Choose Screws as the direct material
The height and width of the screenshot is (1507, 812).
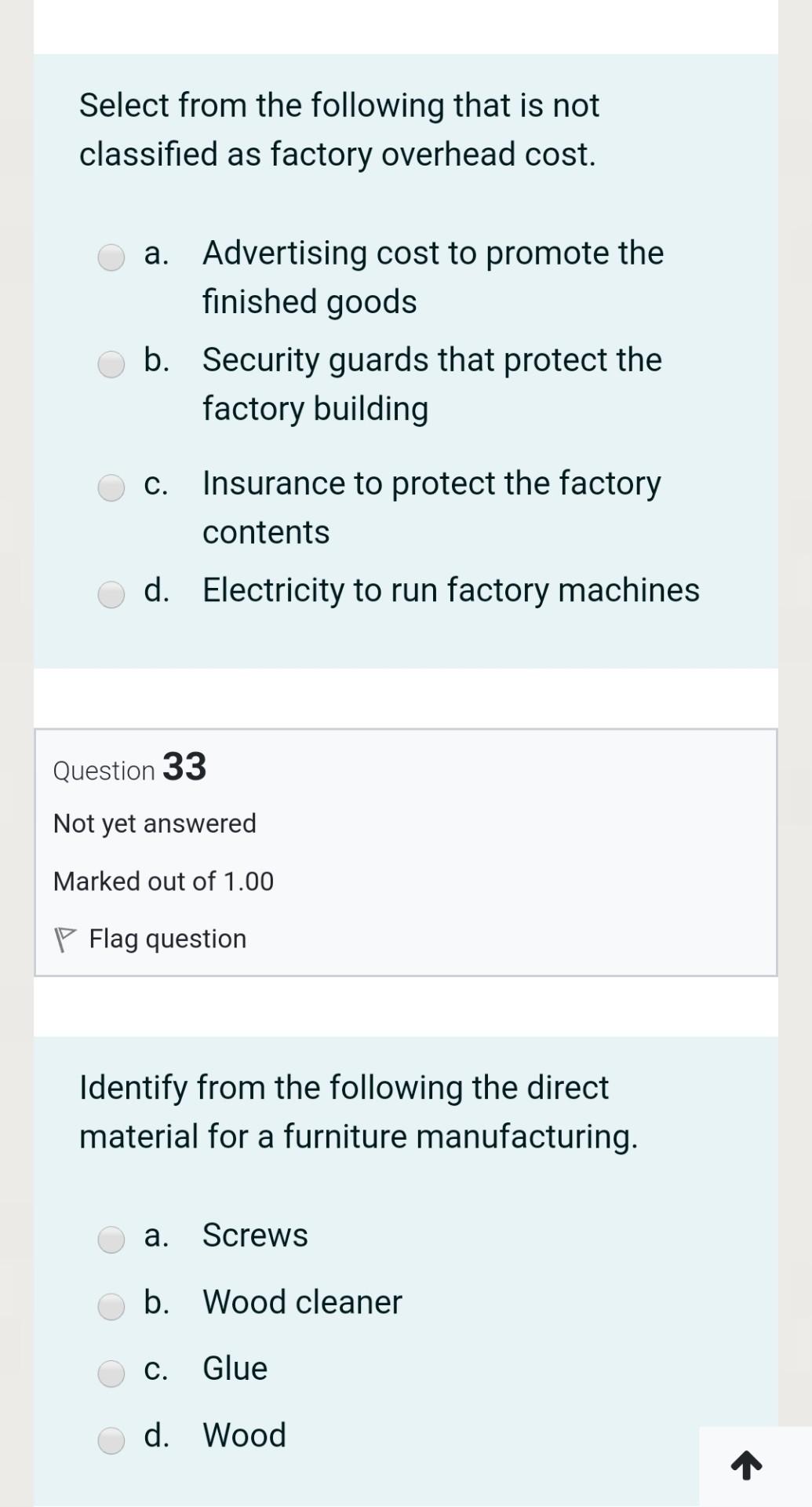click(x=111, y=1239)
